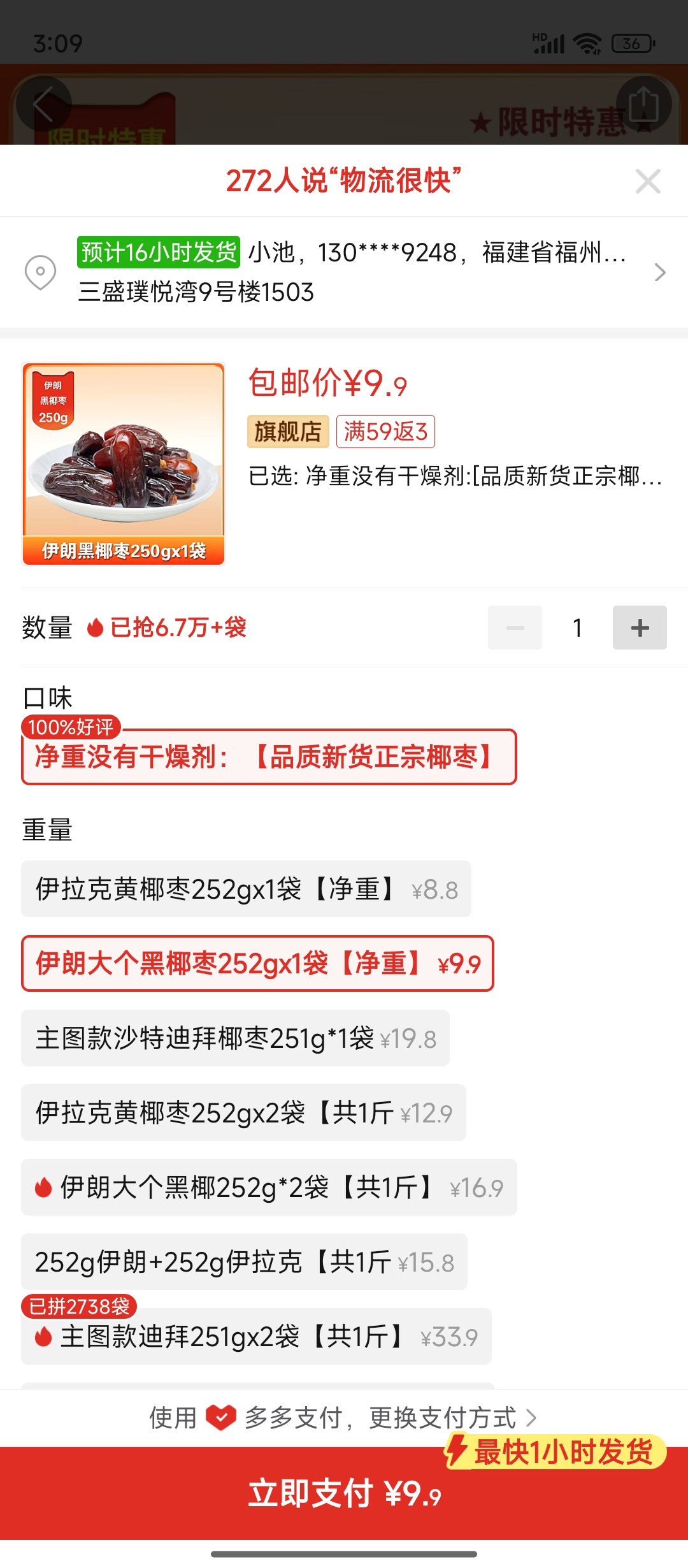688x1568 pixels.
Task: View the 伊朗黑椰枣 product image
Action: tap(124, 464)
